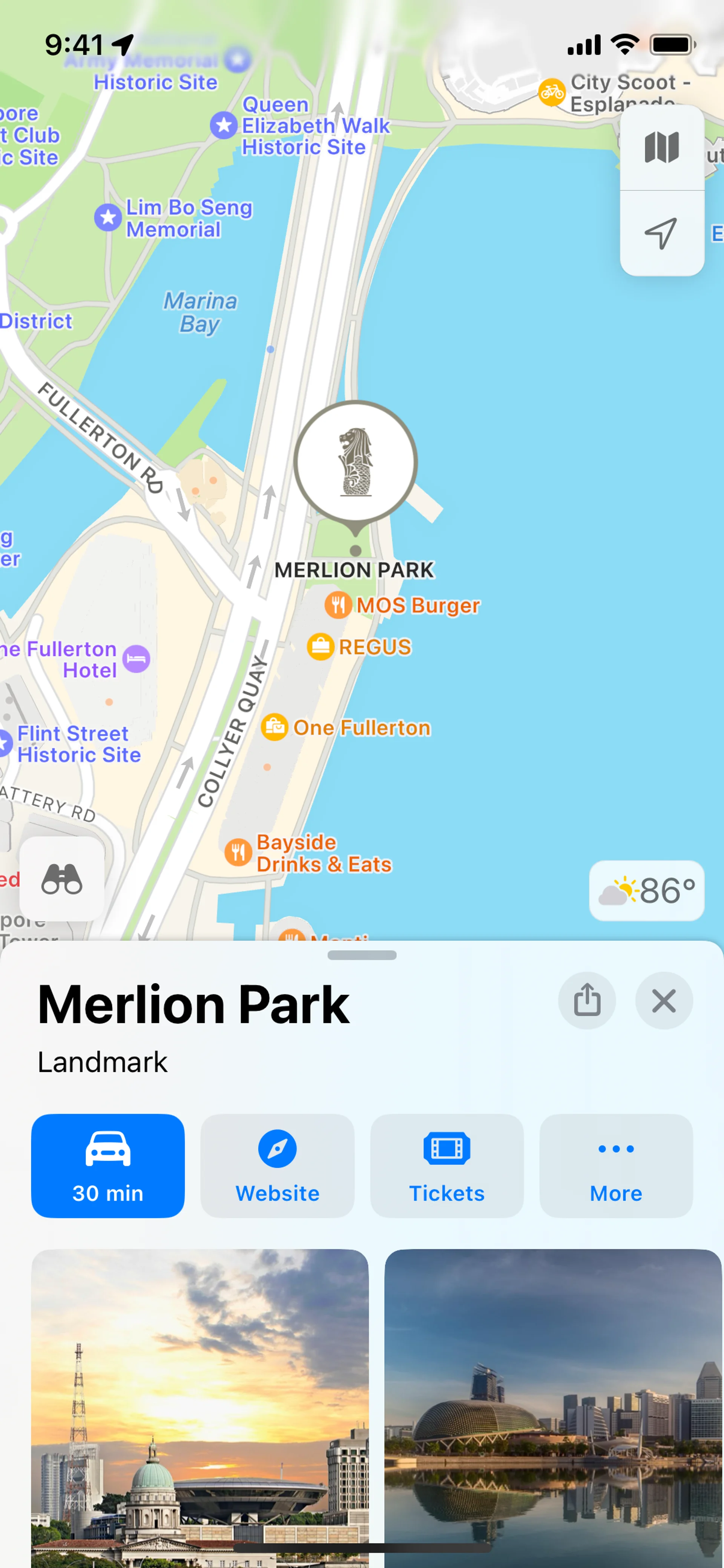Select The Fullerton Hotel marker
Viewport: 724px width, 1568px height.
click(136, 659)
